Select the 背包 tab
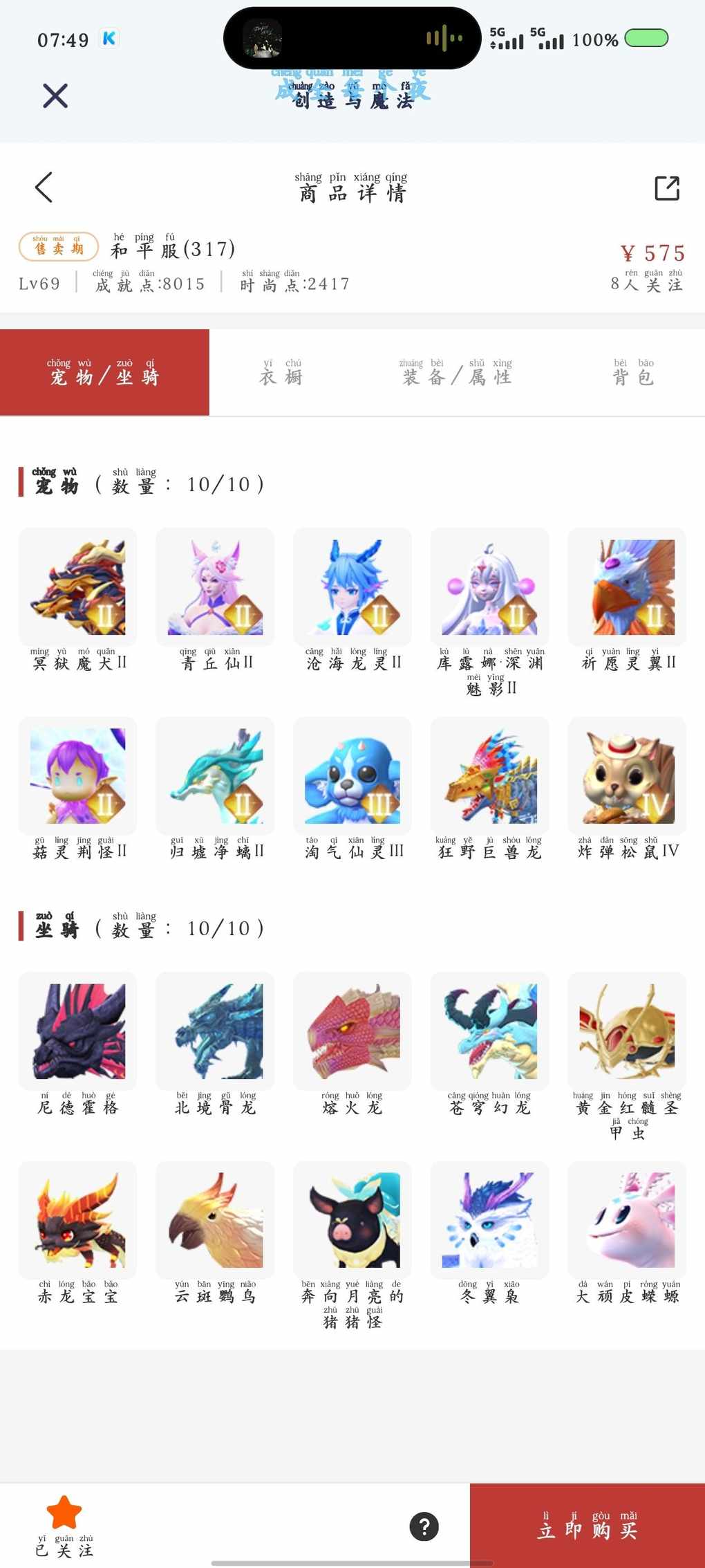Image resolution: width=705 pixels, height=1568 pixels. click(x=633, y=373)
